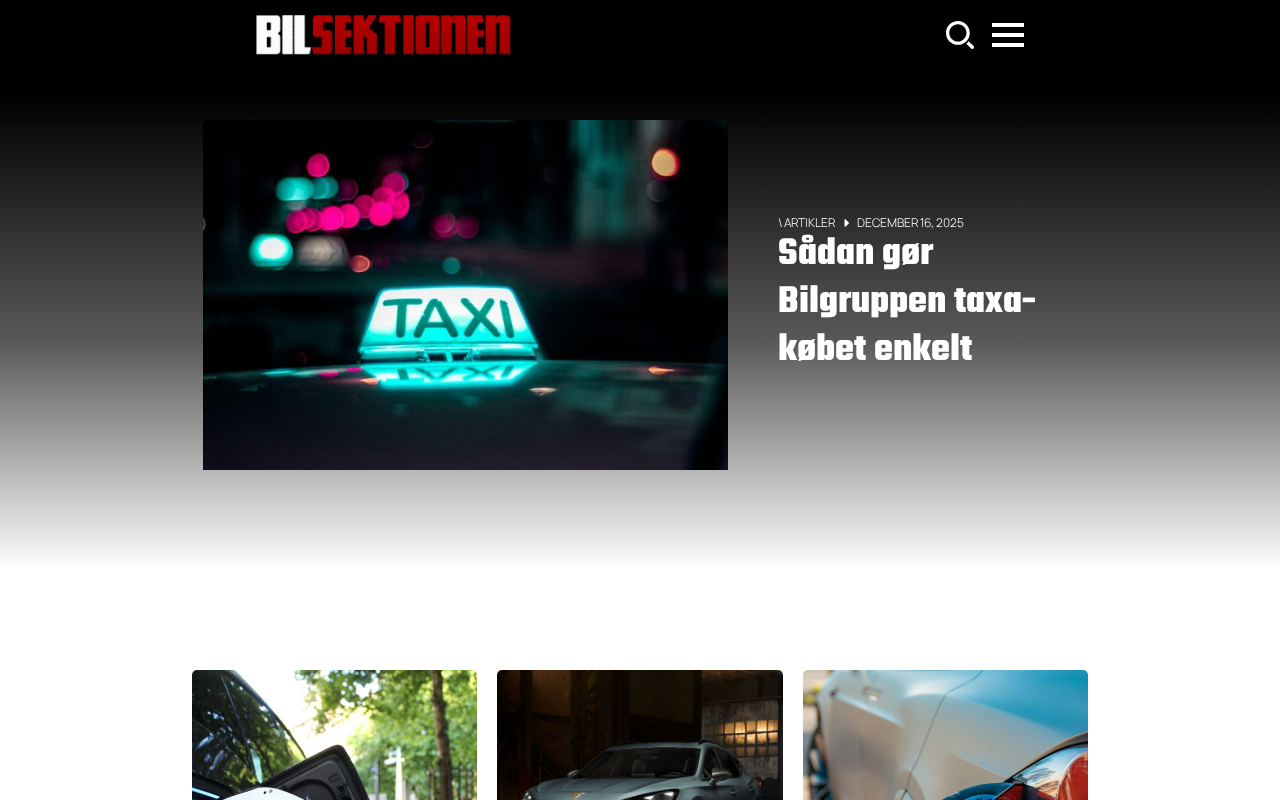Open the article card with the blue car
Viewport: 1280px width, 800px height.
[x=945, y=735]
